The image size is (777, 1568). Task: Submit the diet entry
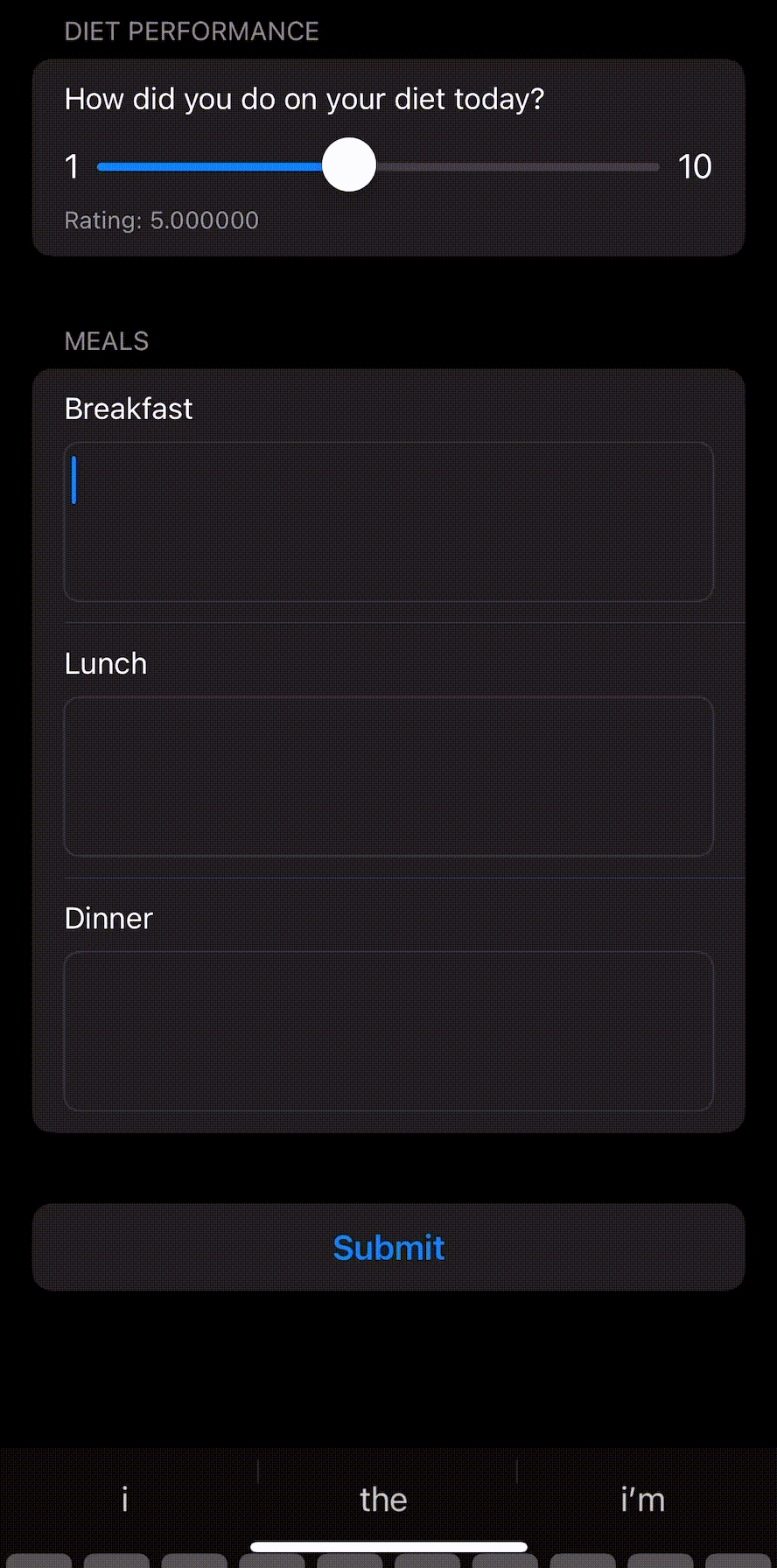(388, 1247)
